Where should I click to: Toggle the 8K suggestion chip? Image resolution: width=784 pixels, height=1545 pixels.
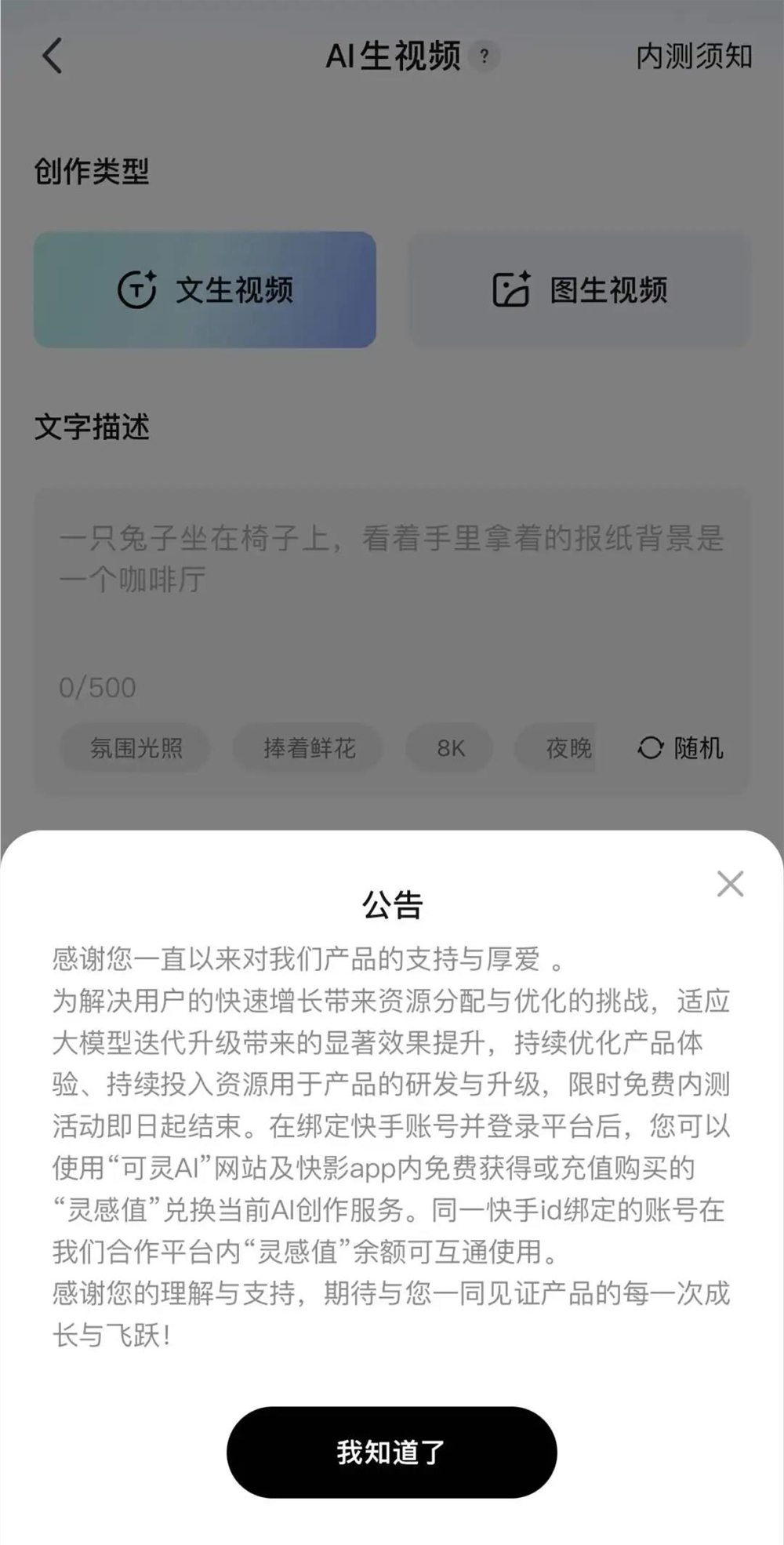(449, 748)
